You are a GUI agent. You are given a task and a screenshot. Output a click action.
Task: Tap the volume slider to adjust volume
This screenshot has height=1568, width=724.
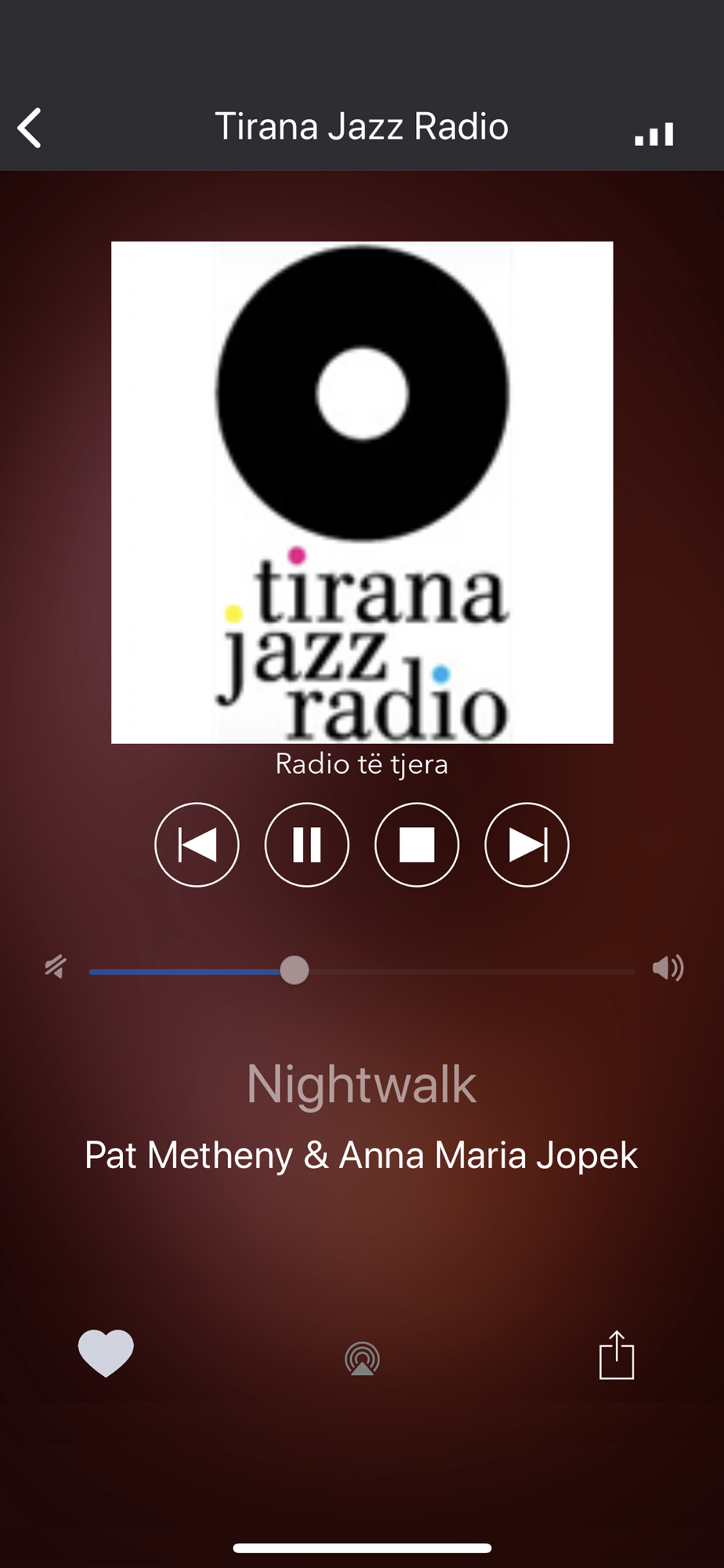362,971
